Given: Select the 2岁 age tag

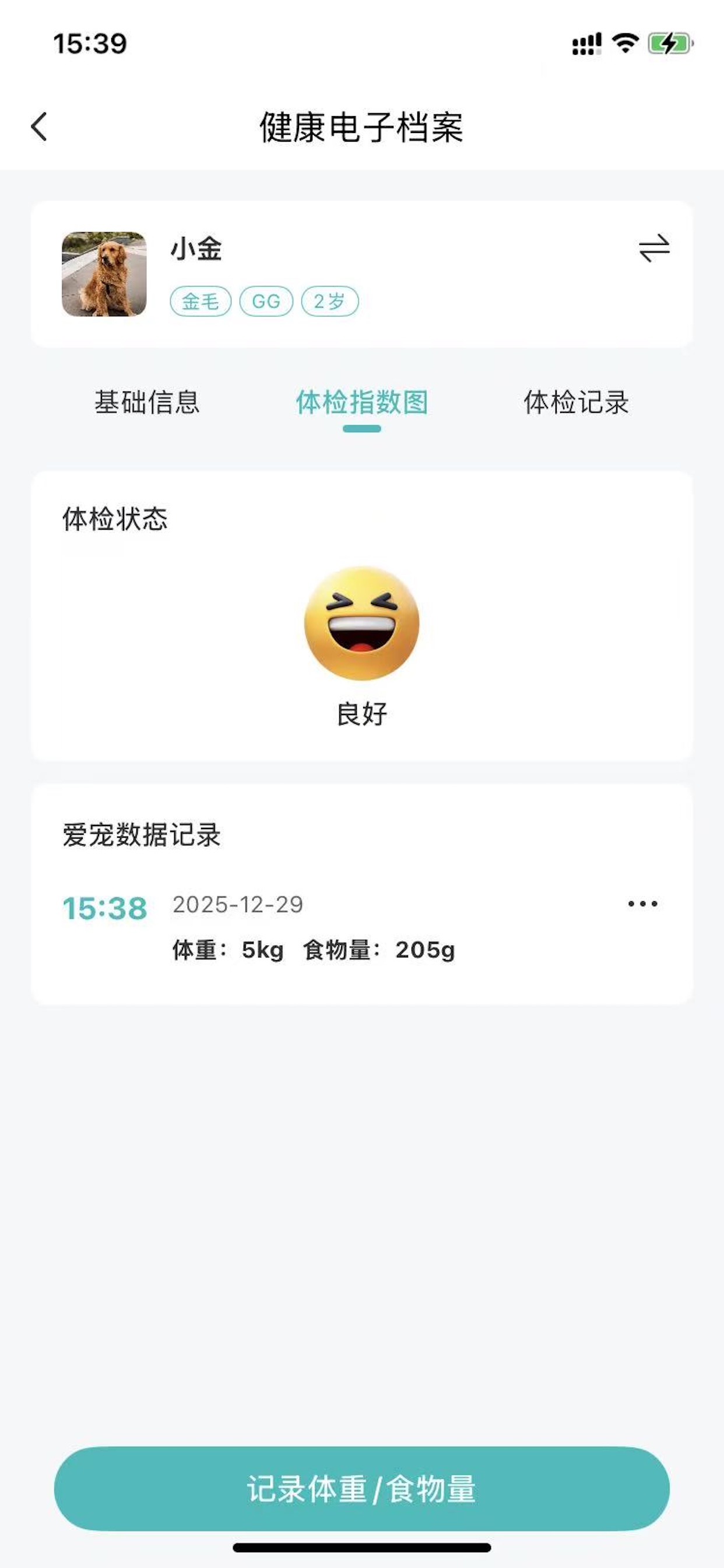Looking at the screenshot, I should (x=331, y=300).
